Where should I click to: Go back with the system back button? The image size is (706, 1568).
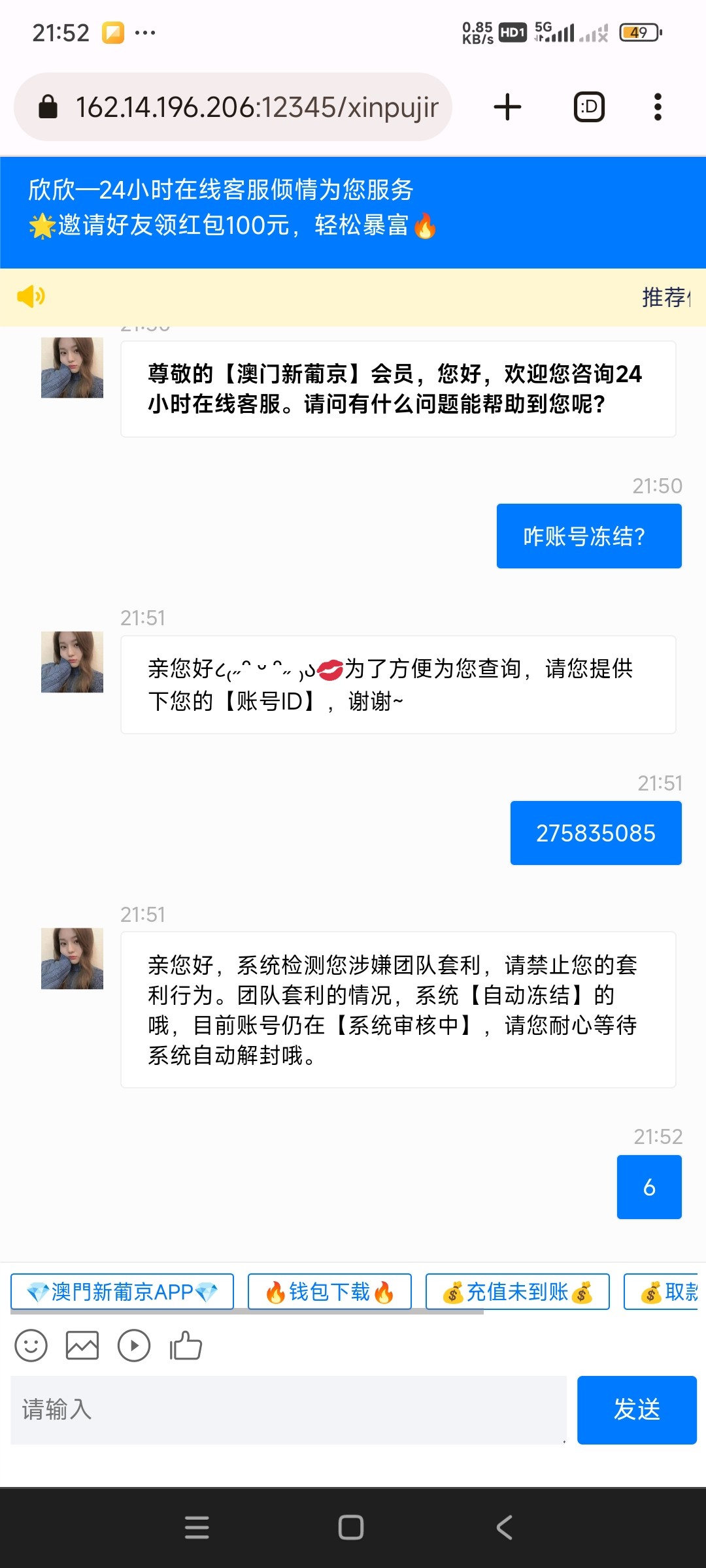[x=504, y=1527]
